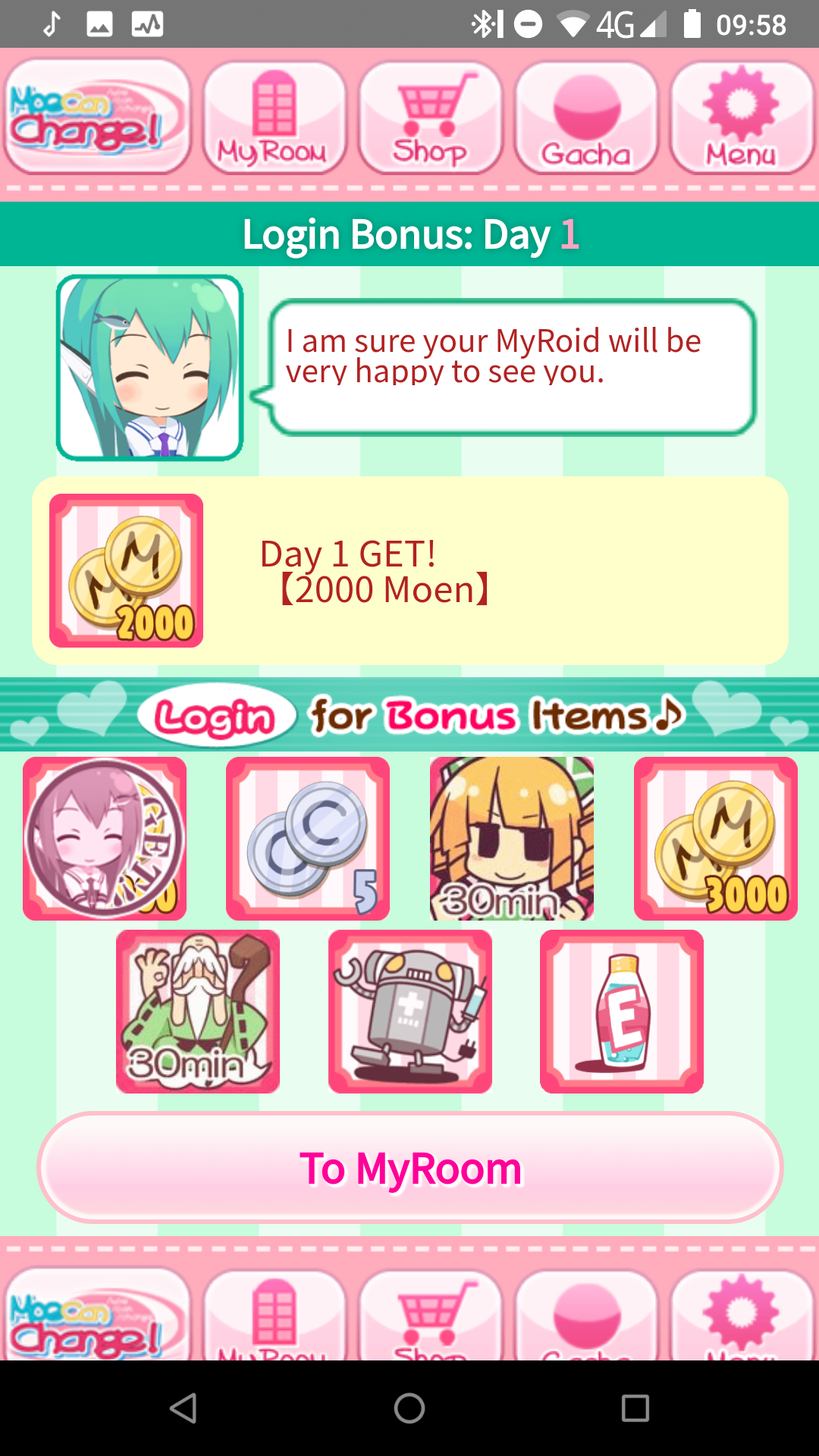
Task: Tap the MoeCan Change button at top
Action: [96, 118]
